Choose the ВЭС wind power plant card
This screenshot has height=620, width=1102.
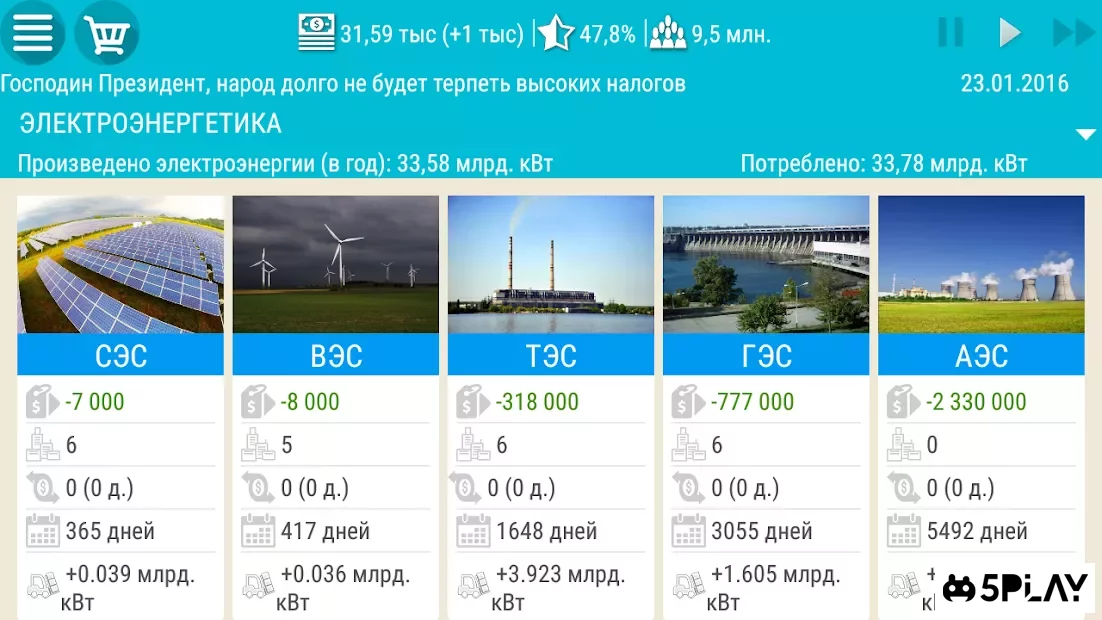click(336, 355)
